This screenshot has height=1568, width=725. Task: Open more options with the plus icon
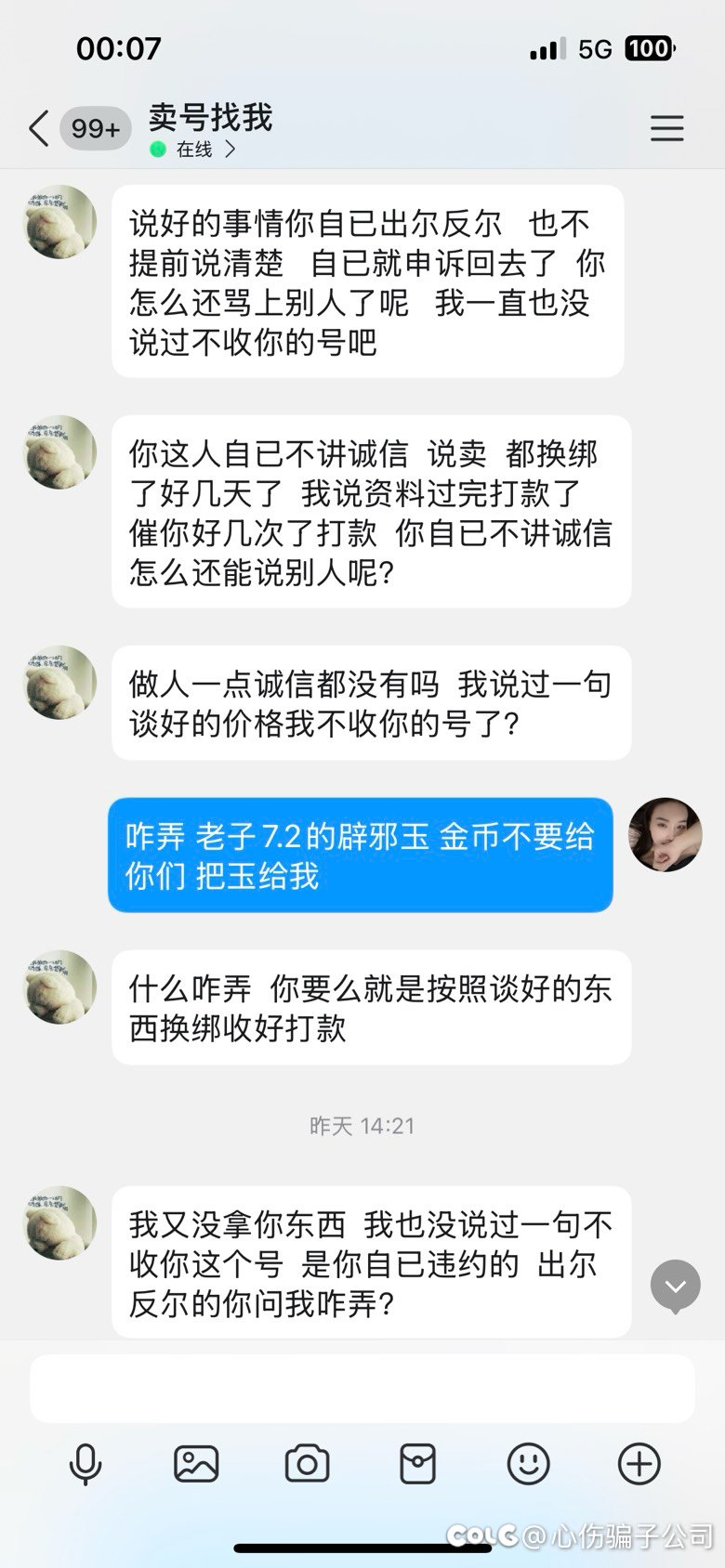pyautogui.click(x=639, y=1465)
